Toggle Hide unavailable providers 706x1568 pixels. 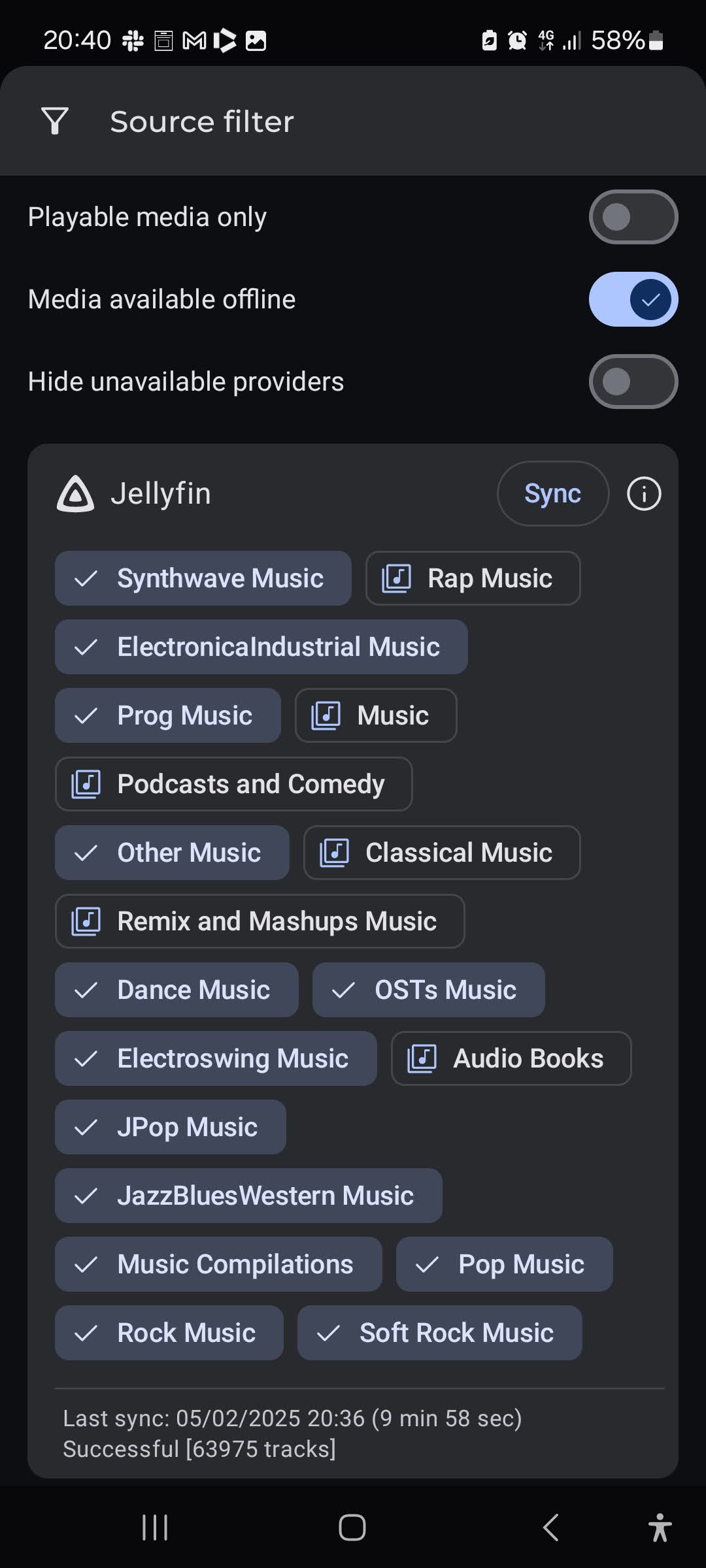[x=633, y=382]
